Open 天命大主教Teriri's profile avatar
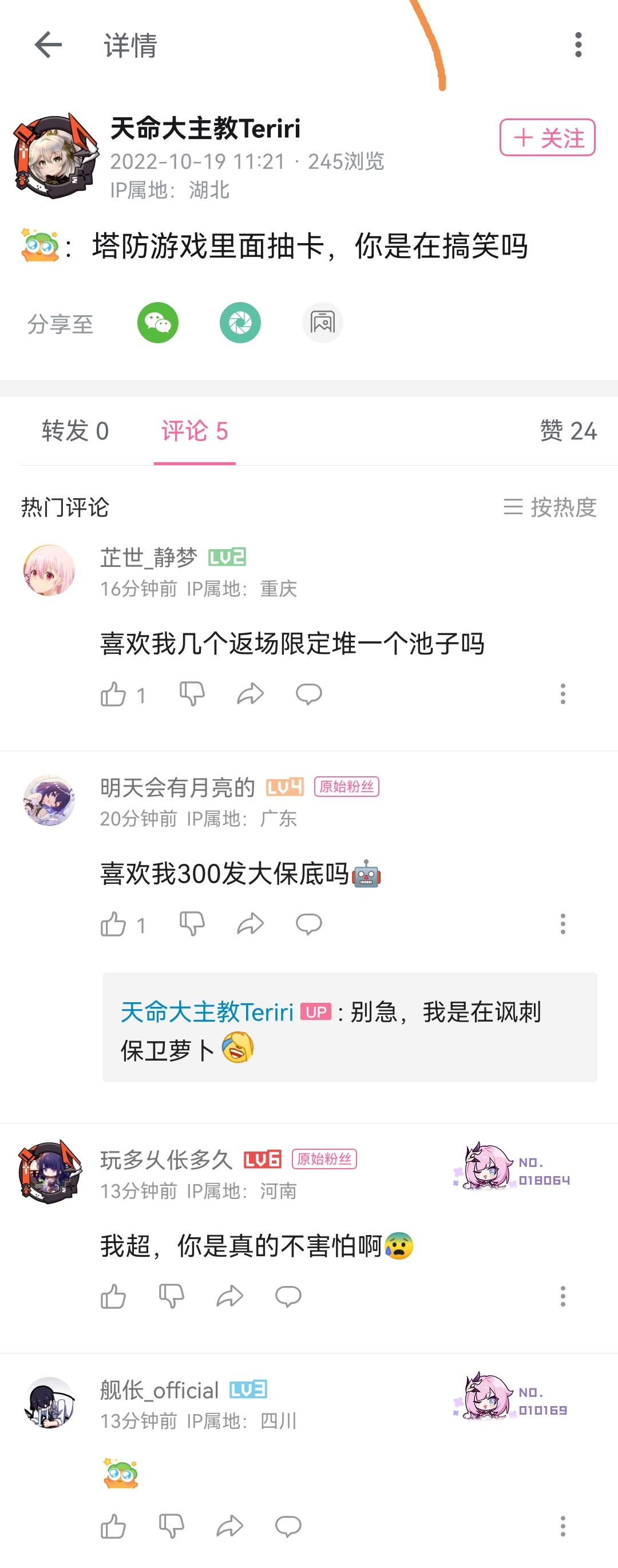The width and height of the screenshot is (618, 1568). pos(55,156)
